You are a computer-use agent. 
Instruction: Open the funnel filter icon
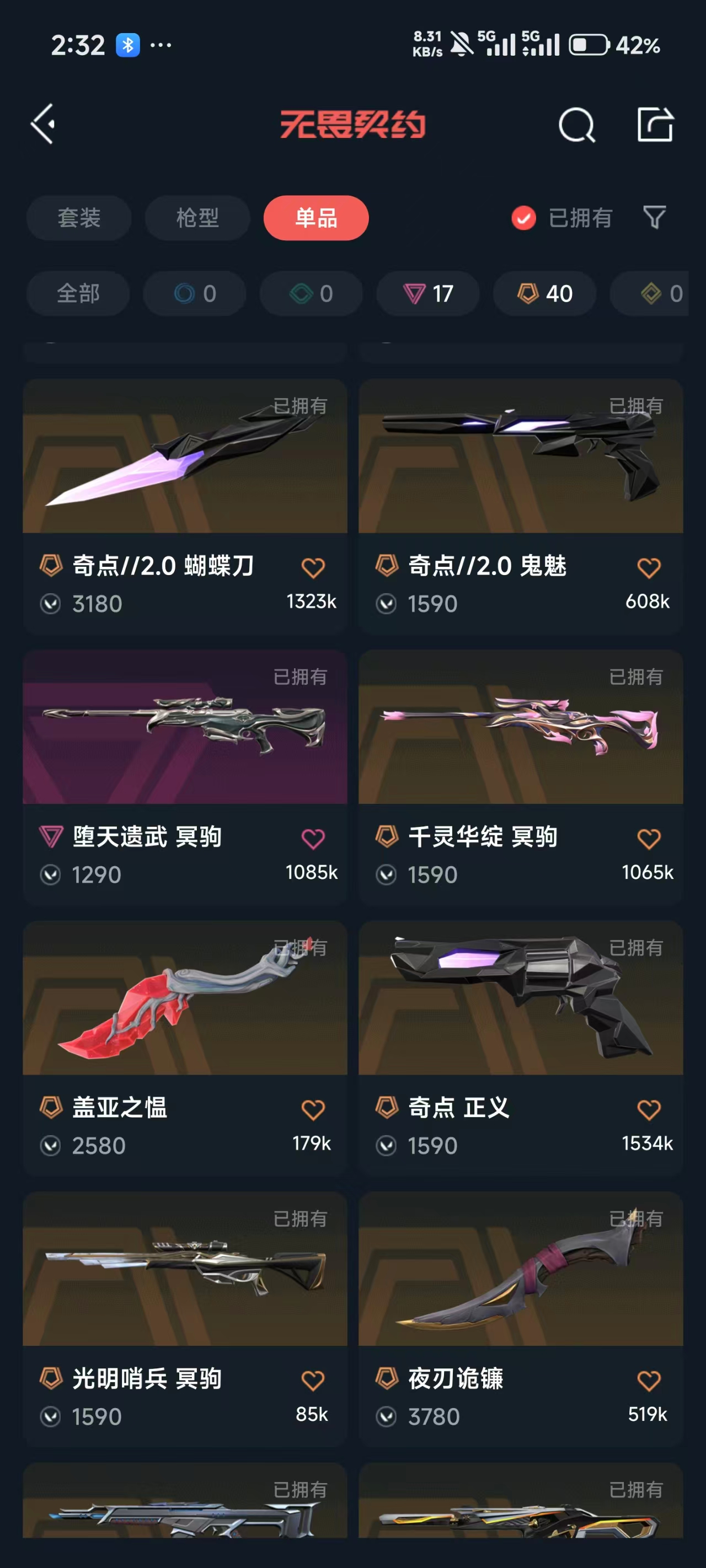pyautogui.click(x=654, y=217)
